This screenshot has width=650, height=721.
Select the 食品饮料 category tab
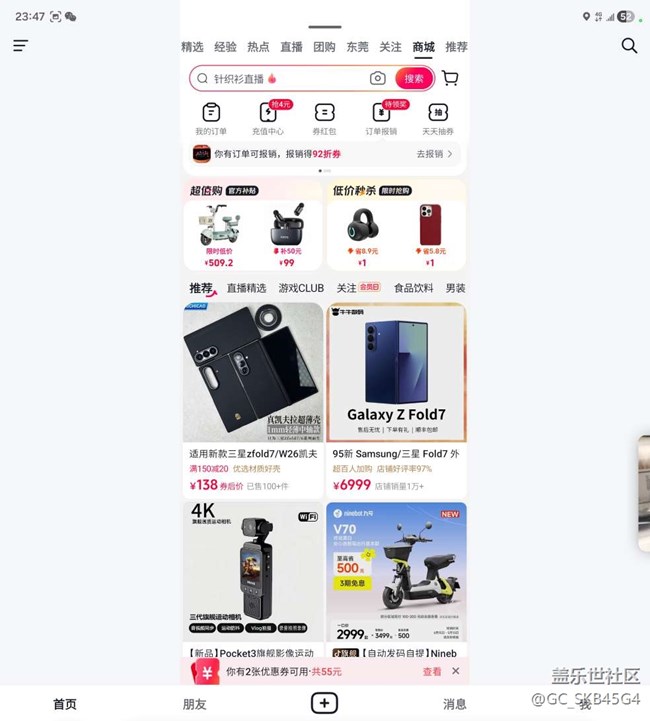pos(413,288)
